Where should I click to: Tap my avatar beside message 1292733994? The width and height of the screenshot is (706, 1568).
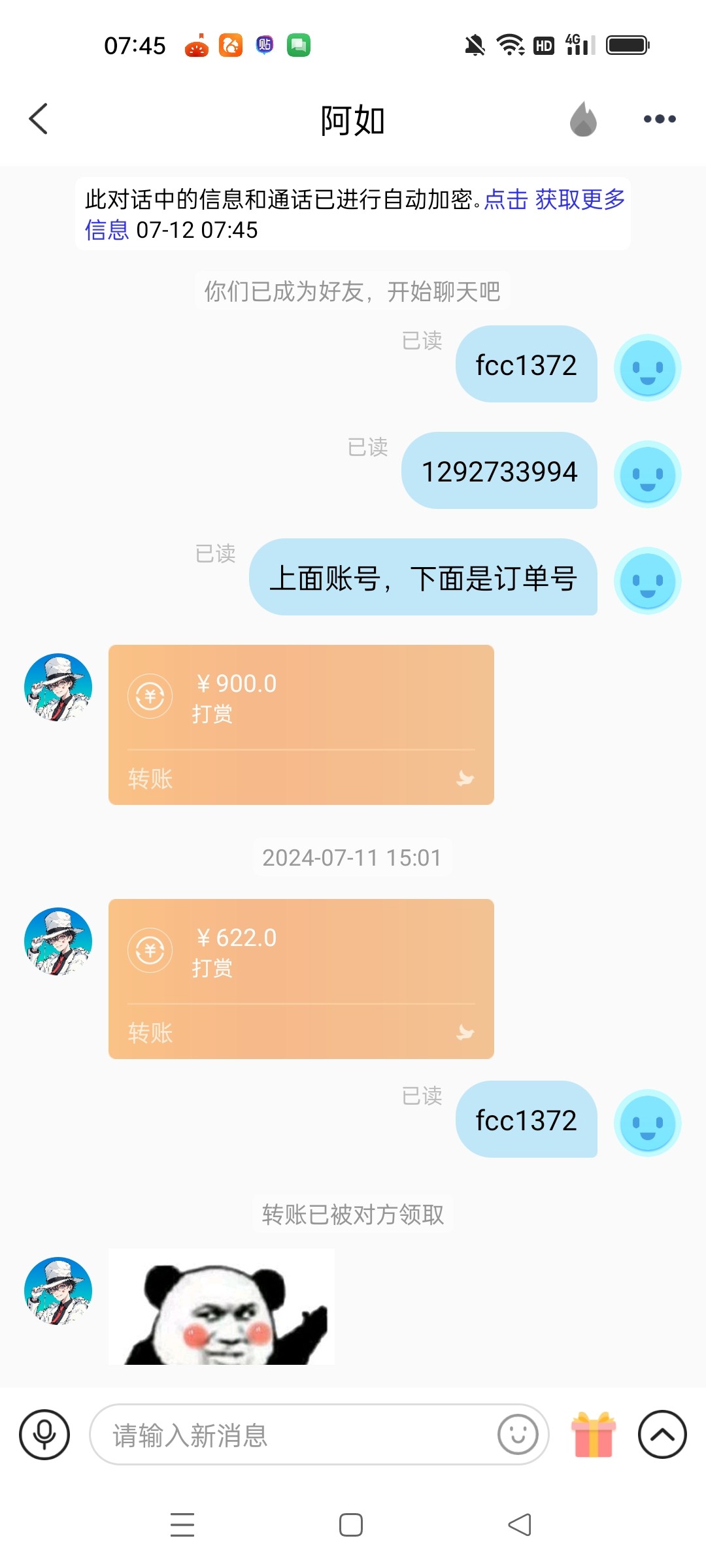(x=647, y=474)
